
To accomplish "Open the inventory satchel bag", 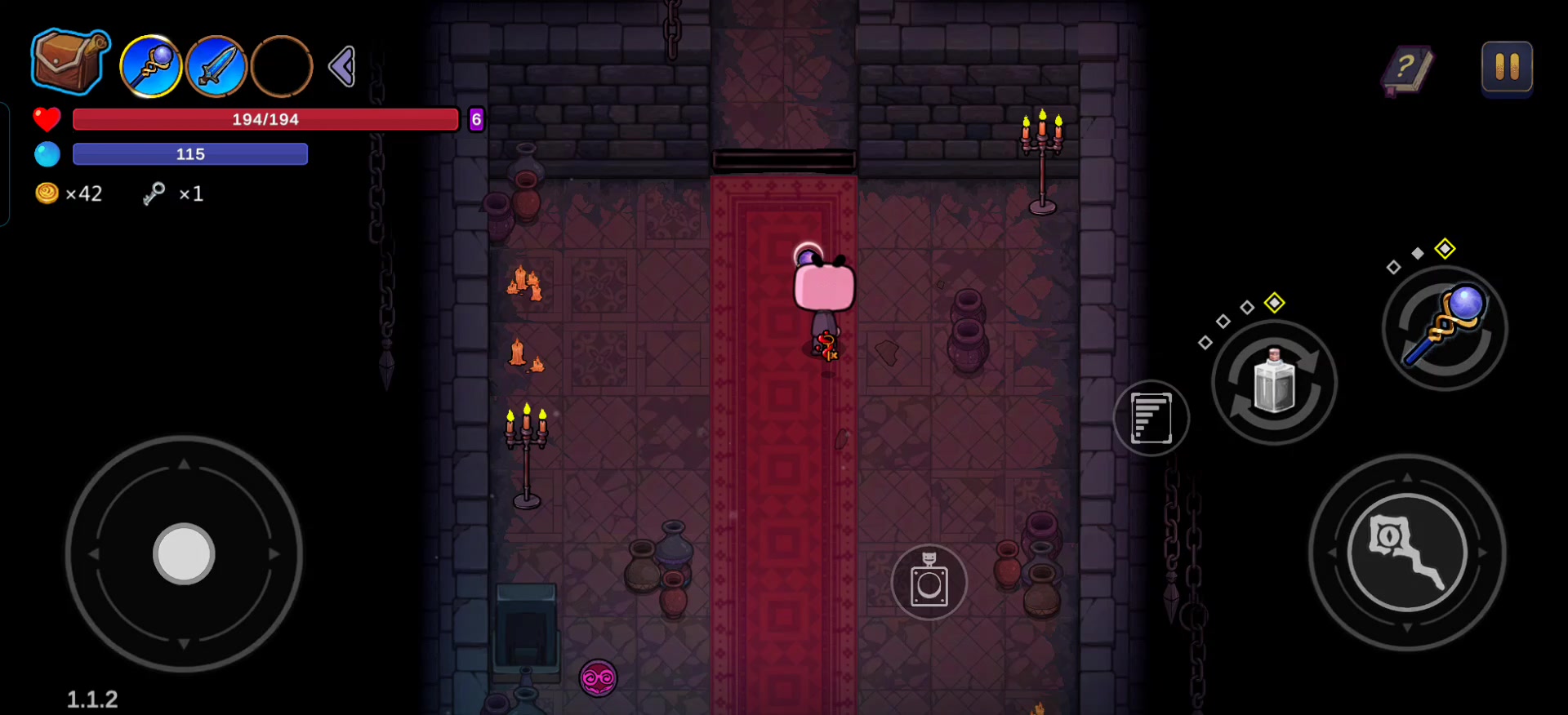I will click(x=69, y=61).
